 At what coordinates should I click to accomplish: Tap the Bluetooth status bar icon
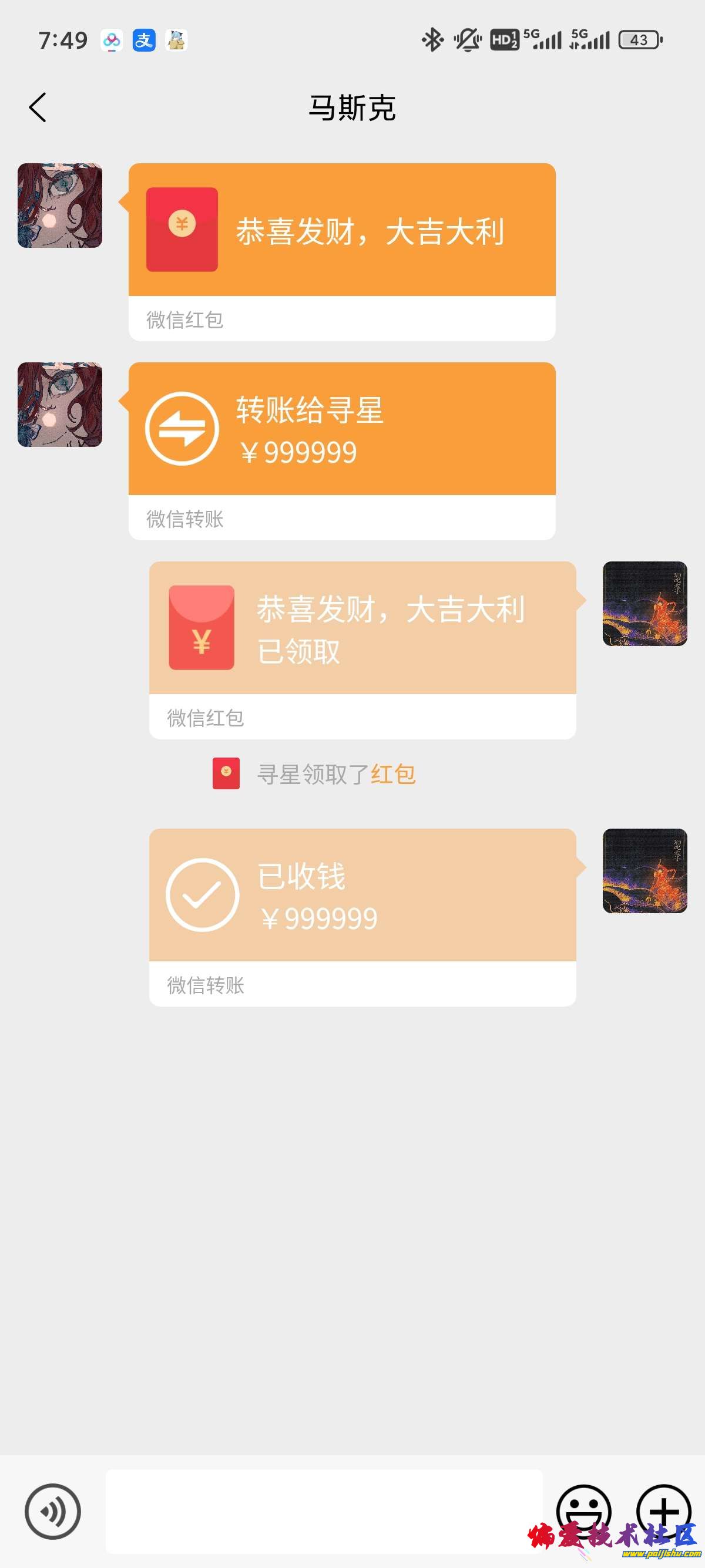pyautogui.click(x=432, y=39)
